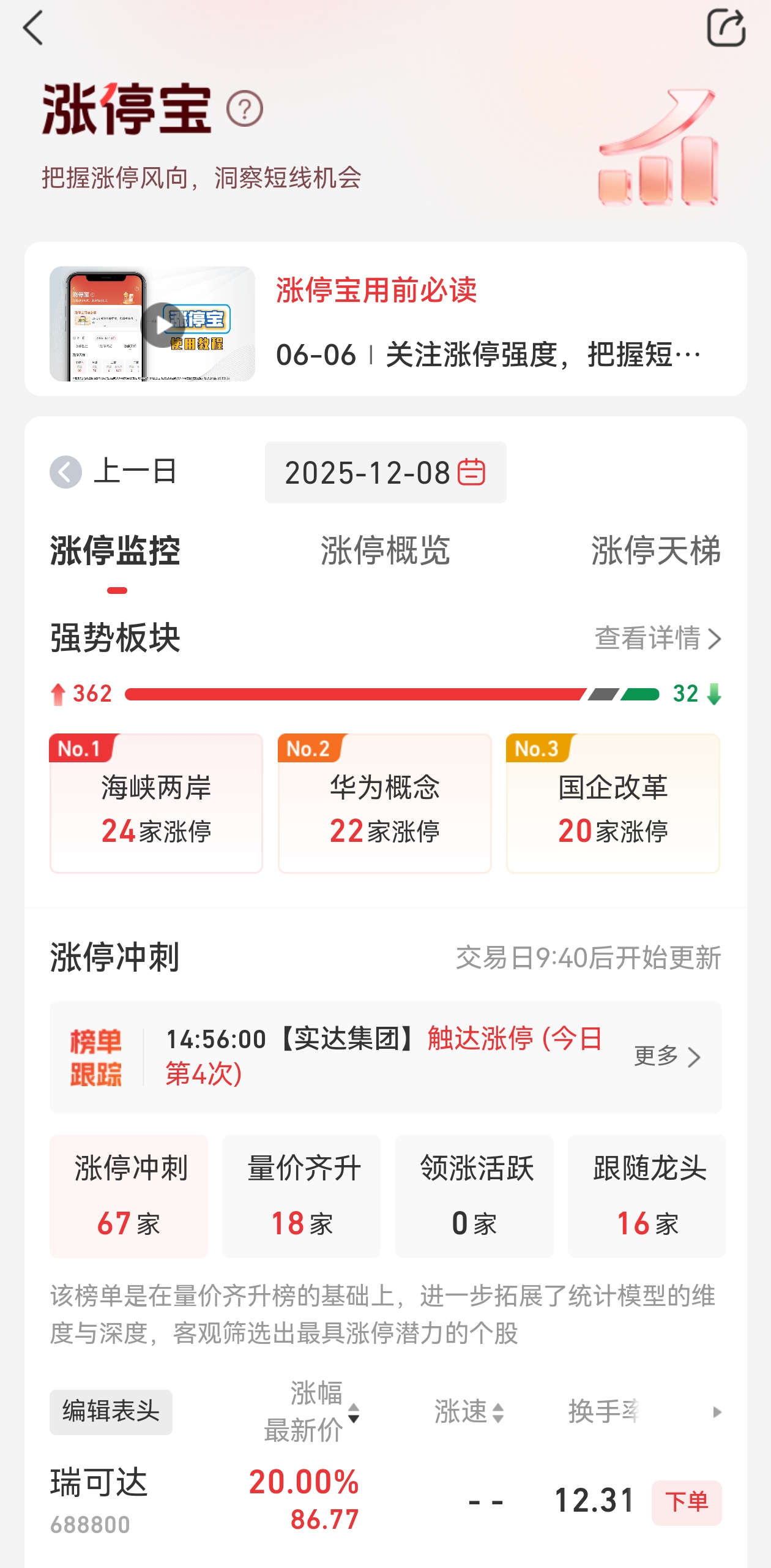Open the No.3 国企改革 sector card
771x1568 pixels.
pyautogui.click(x=613, y=803)
